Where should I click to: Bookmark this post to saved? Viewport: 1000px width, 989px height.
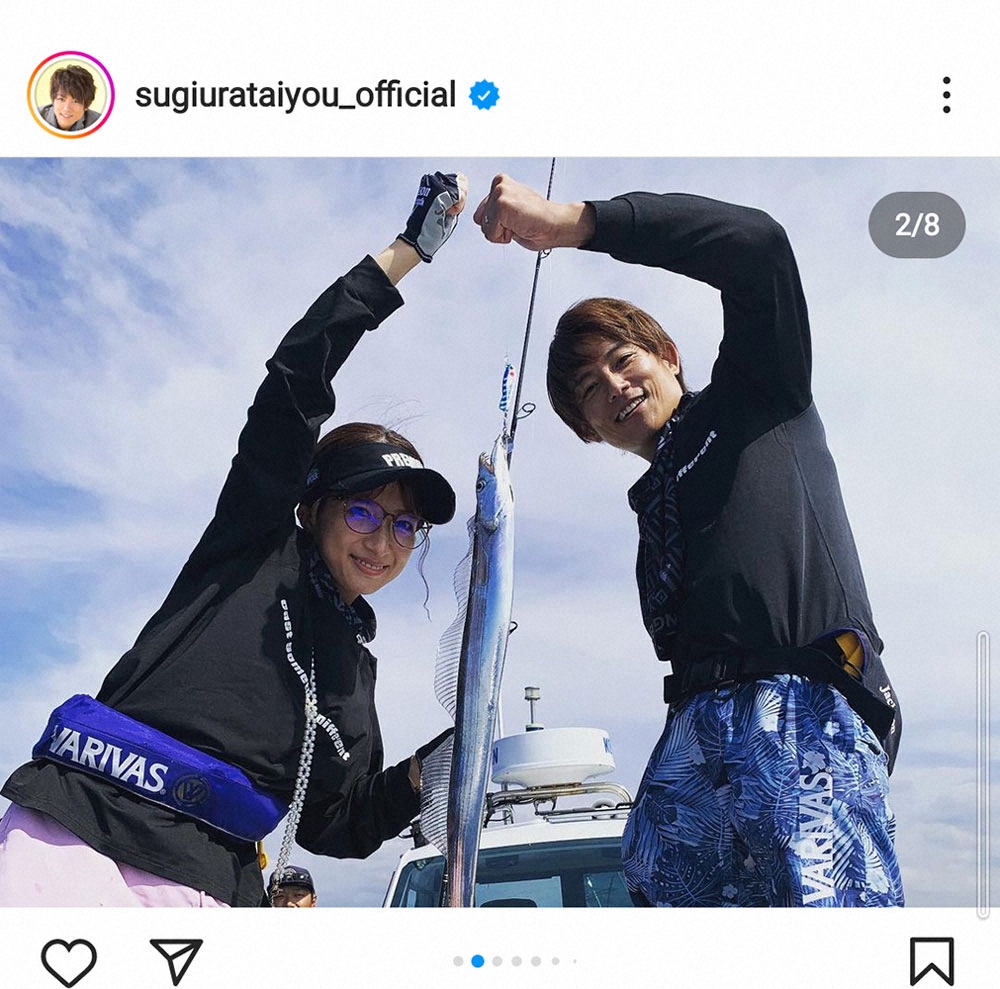click(x=931, y=961)
